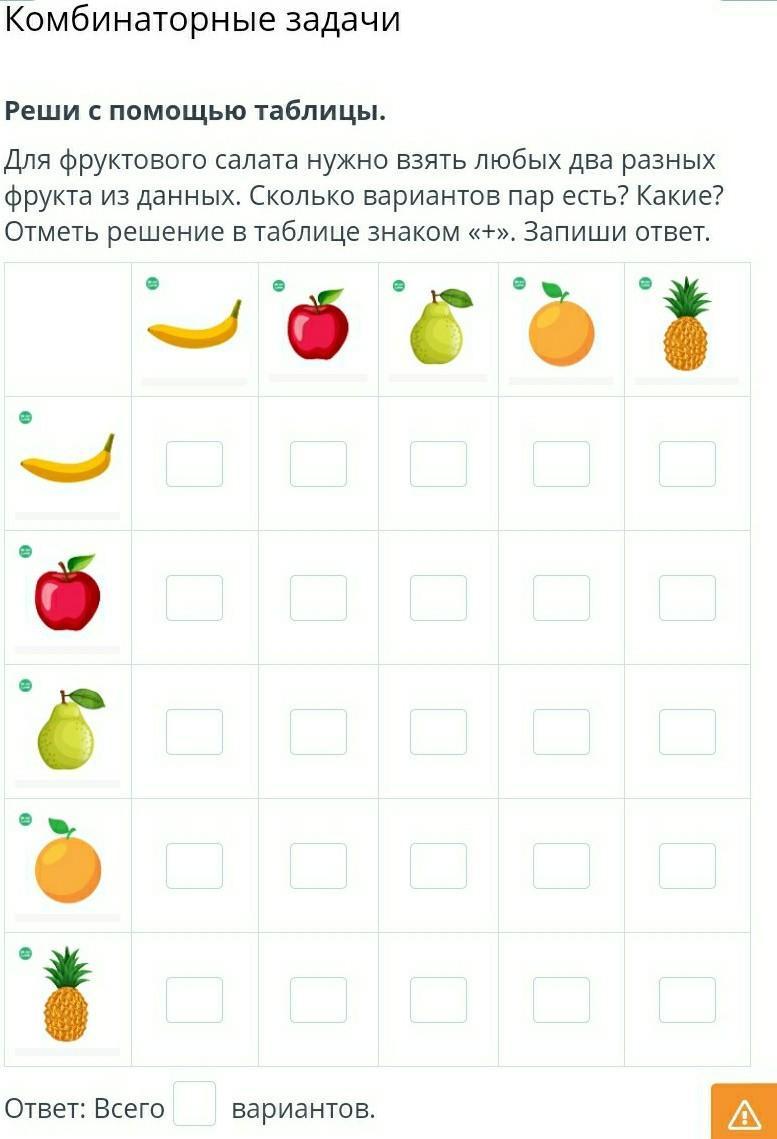Tap the pear row, pineapple column cell

coord(687,732)
